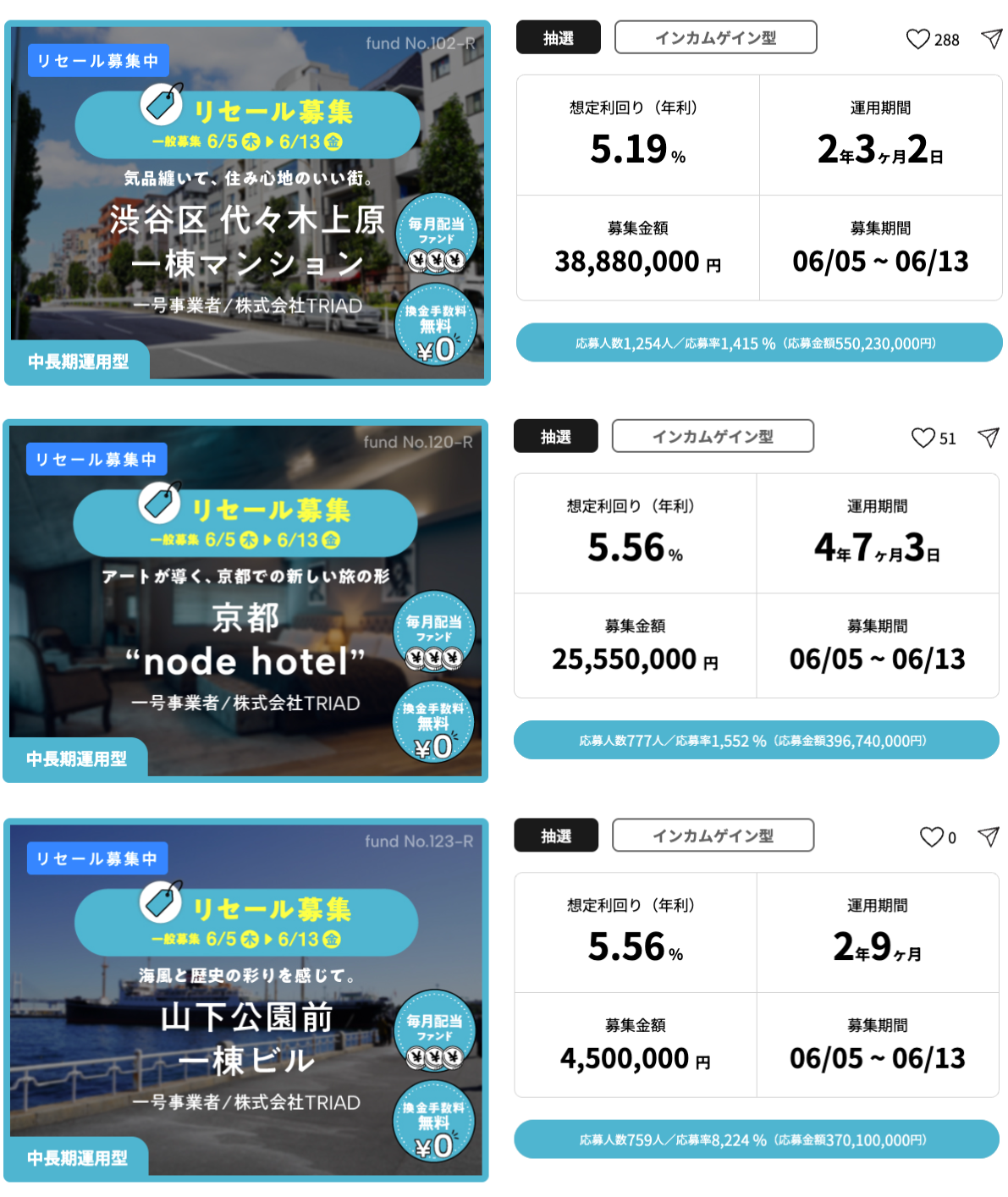1008x1197 pixels.
Task: Open the 山下公園前 一棟ビル fund card
Action: (246, 1000)
